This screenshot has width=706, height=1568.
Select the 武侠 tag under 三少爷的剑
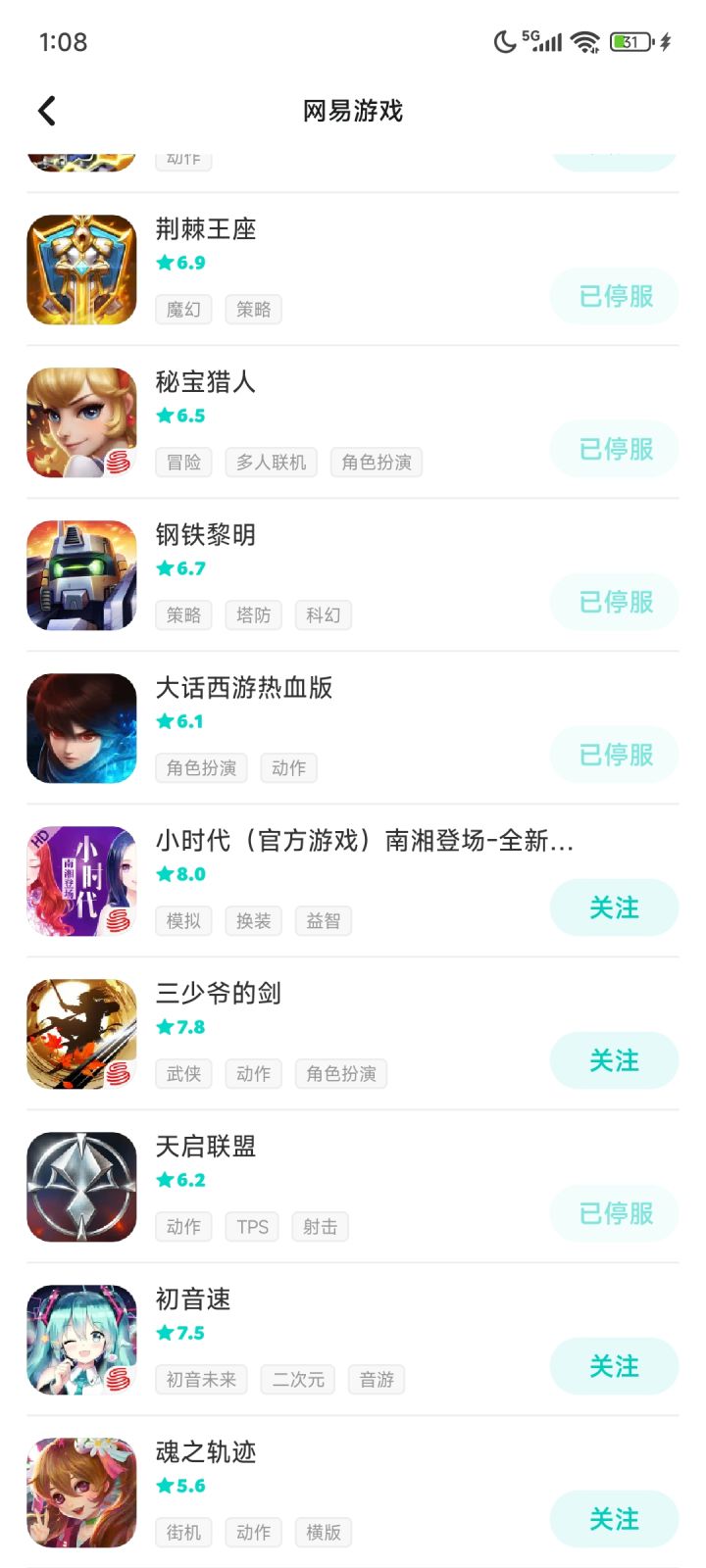pyautogui.click(x=182, y=1073)
